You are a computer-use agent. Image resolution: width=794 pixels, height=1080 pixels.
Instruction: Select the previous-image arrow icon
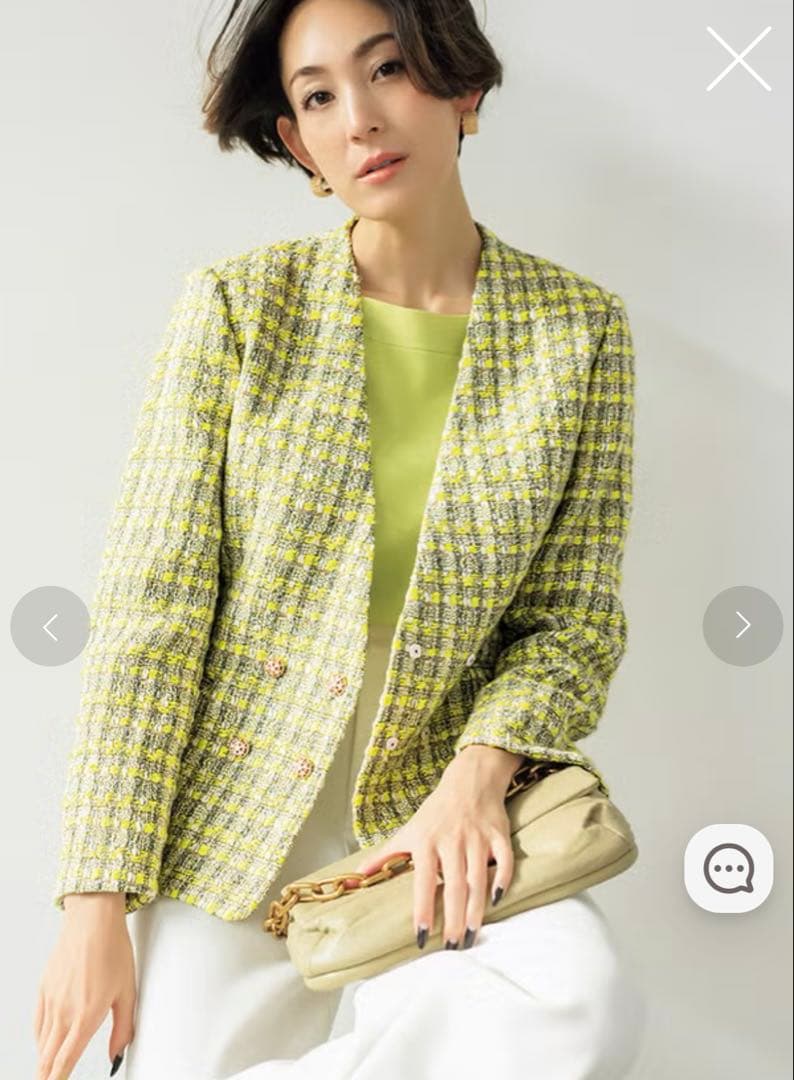tap(50, 625)
